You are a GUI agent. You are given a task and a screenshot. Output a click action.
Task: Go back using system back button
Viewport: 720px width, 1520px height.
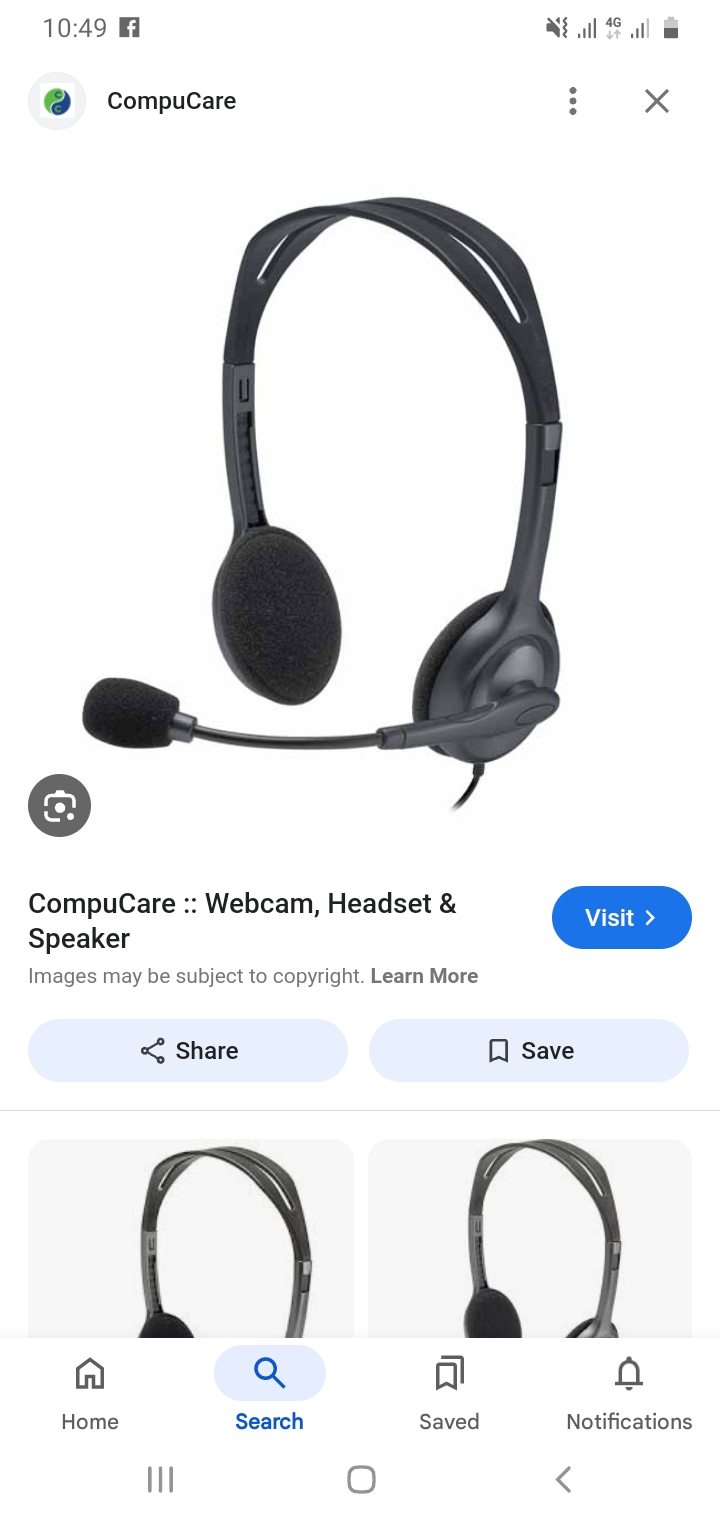pos(563,1479)
